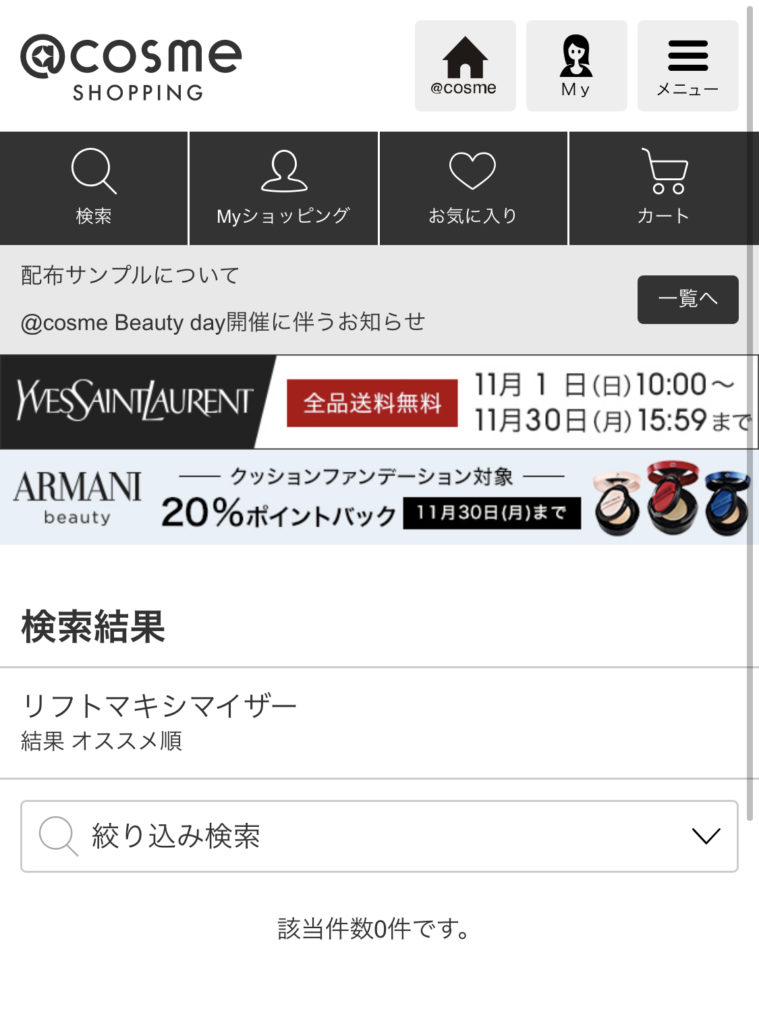Open 配布サンプルについて notice
The image size is (759, 1024).
click(x=131, y=275)
